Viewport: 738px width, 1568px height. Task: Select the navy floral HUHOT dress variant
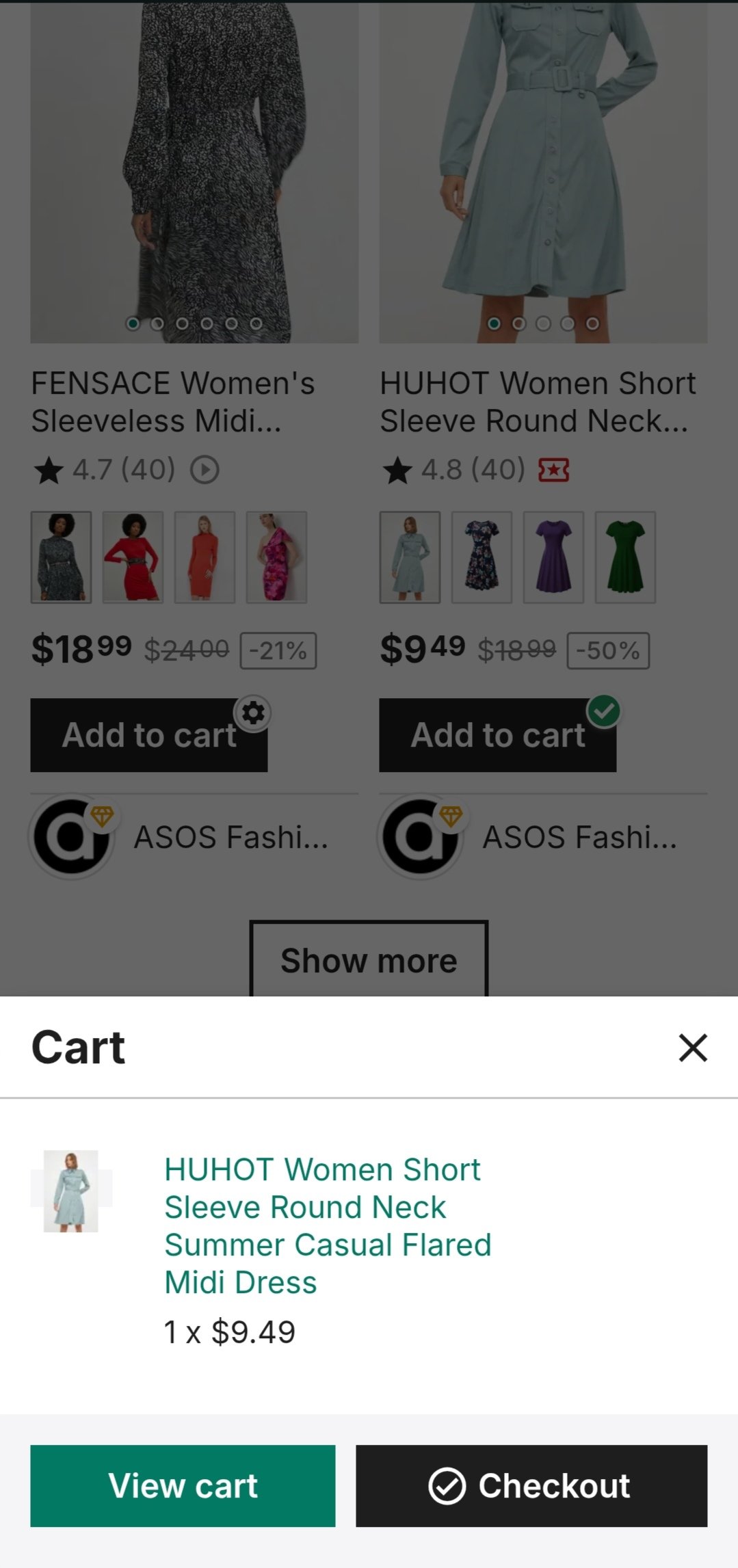click(x=482, y=557)
